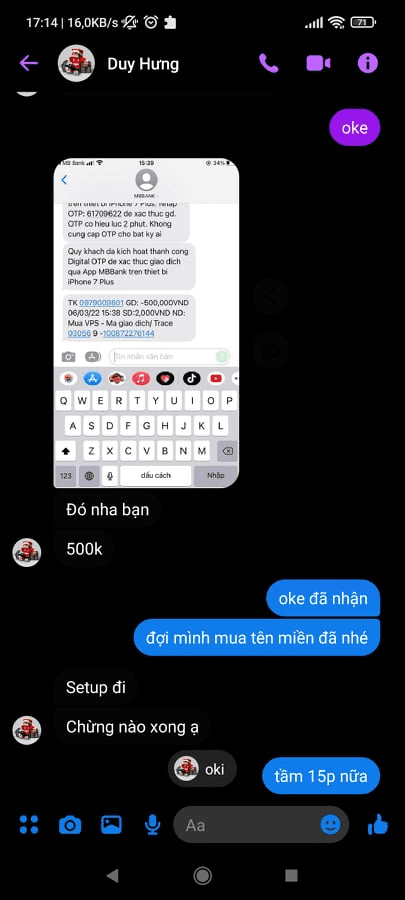Start a video call with Duy Hưng
The image size is (405, 900).
[x=318, y=63]
